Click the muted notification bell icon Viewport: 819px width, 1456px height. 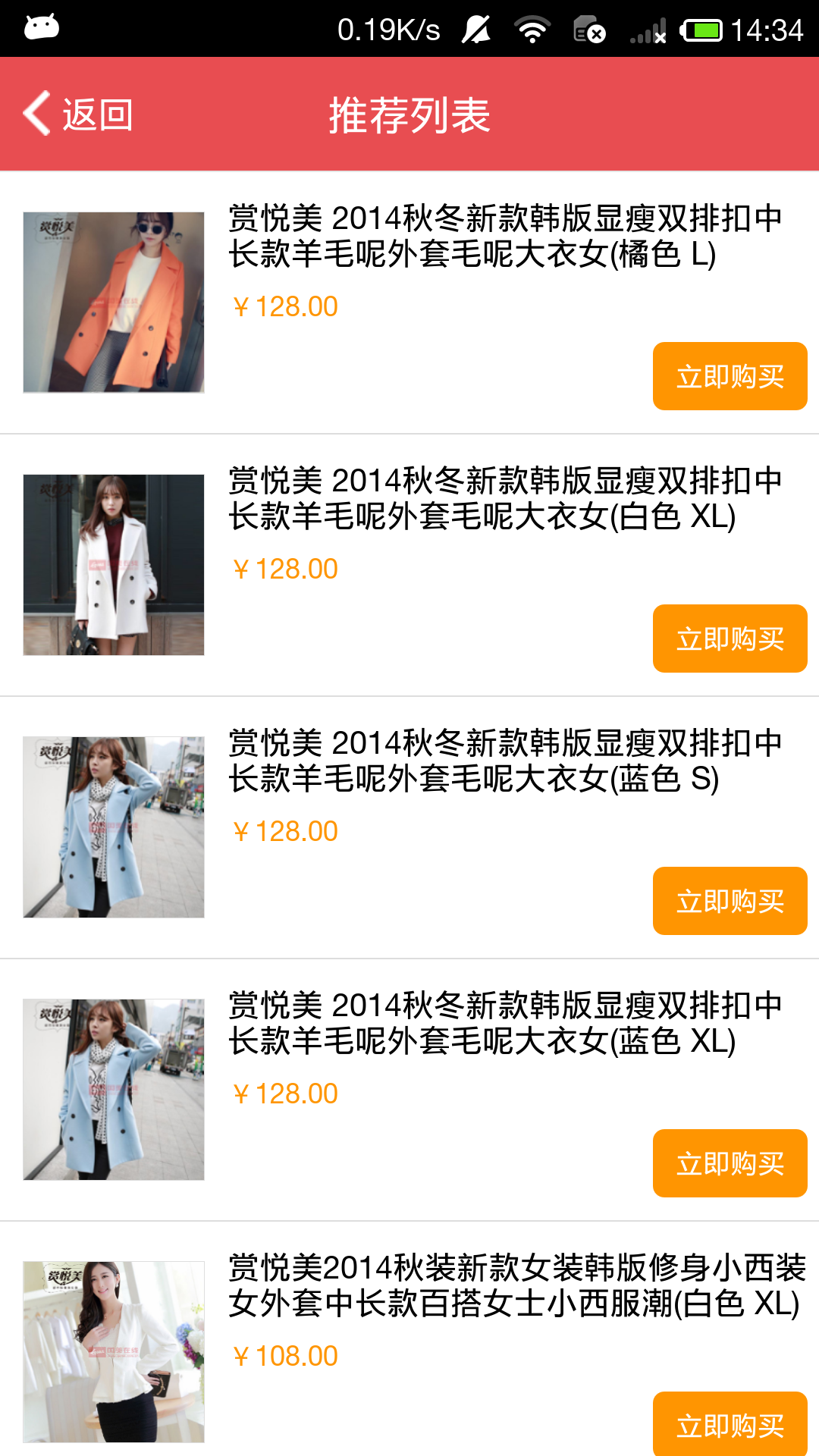coord(477,27)
